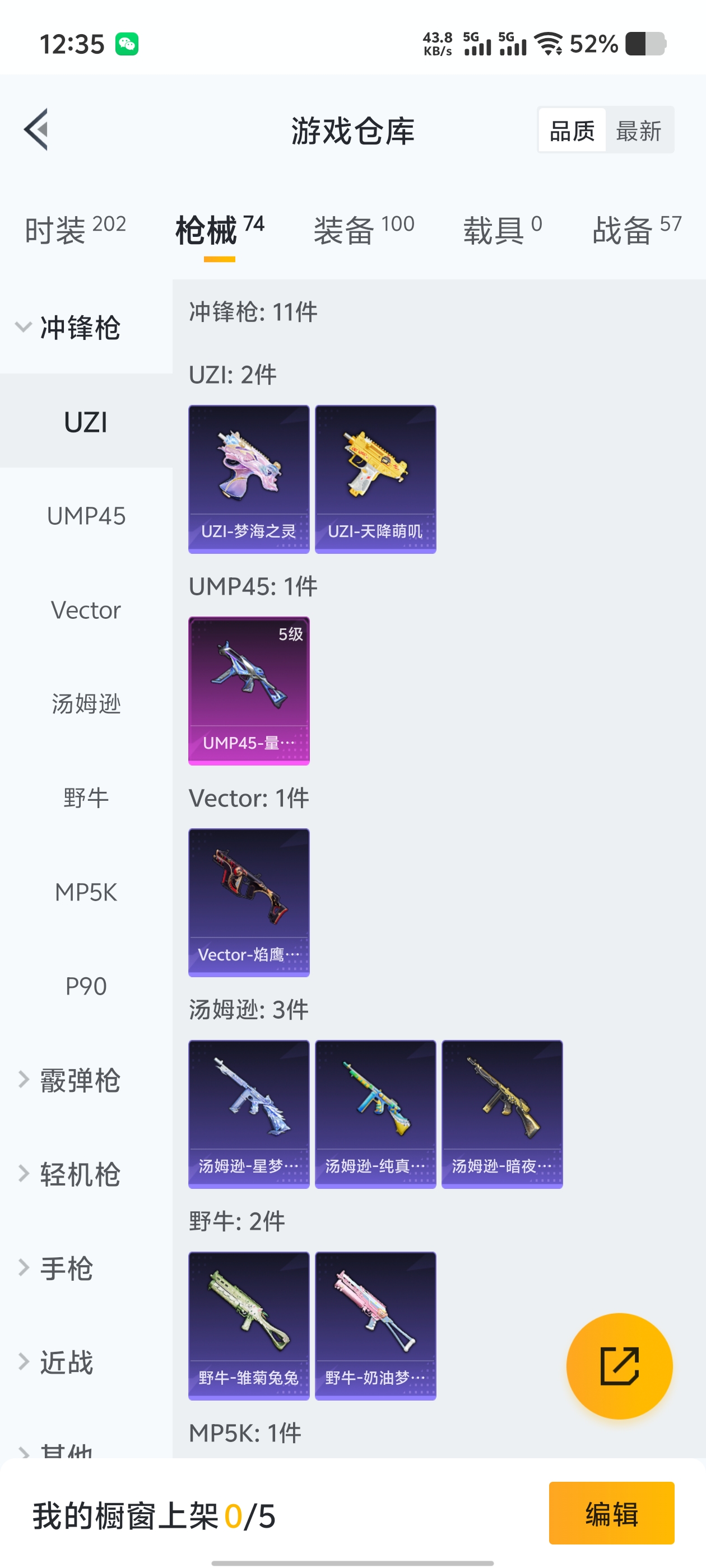This screenshot has width=706, height=1568.
Task: Tap the orange floating share button
Action: (x=619, y=1366)
